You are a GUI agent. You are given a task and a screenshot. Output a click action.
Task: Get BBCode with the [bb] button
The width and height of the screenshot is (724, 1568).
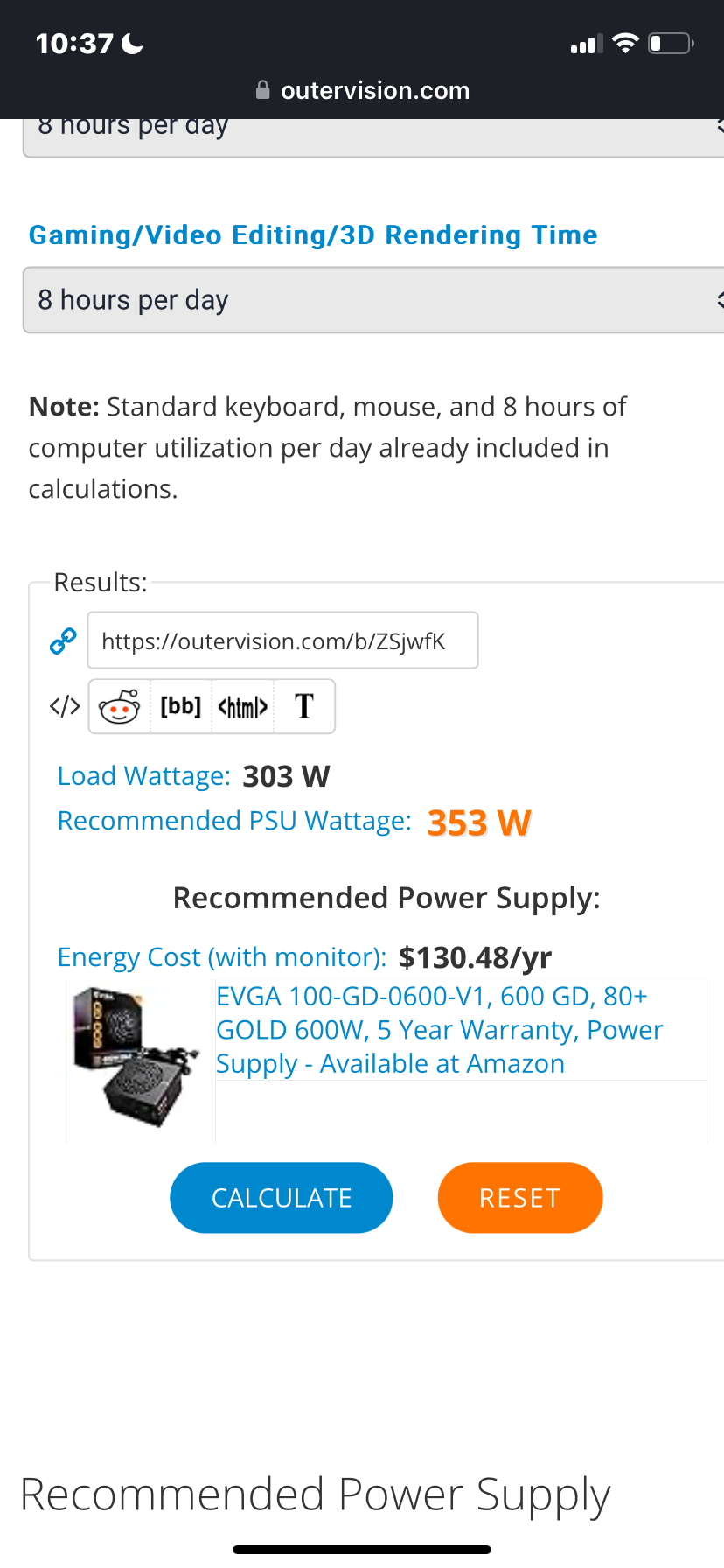[181, 706]
